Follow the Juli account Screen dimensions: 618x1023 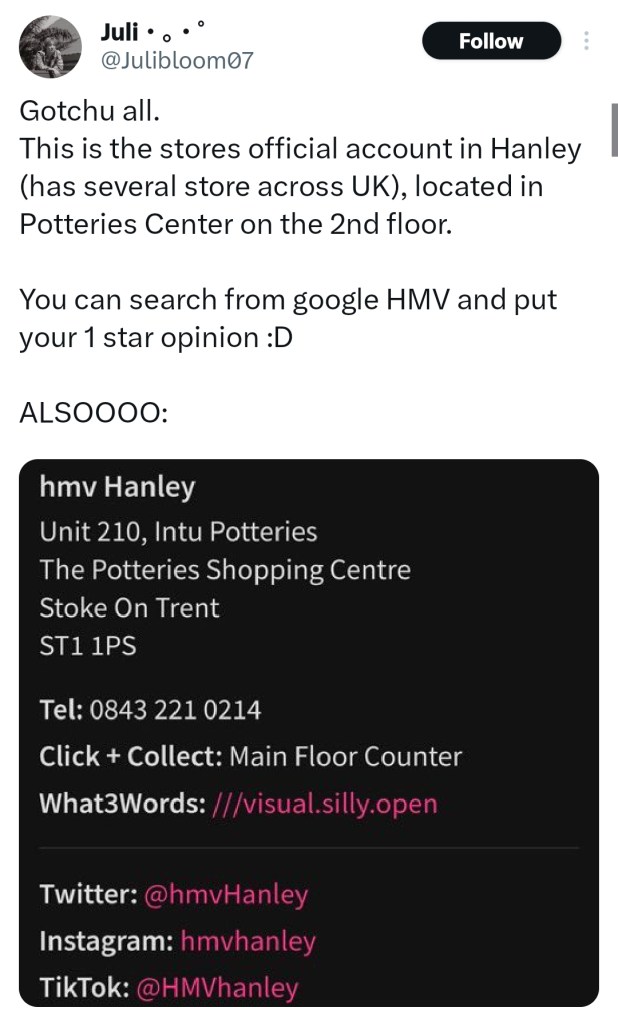click(x=490, y=41)
